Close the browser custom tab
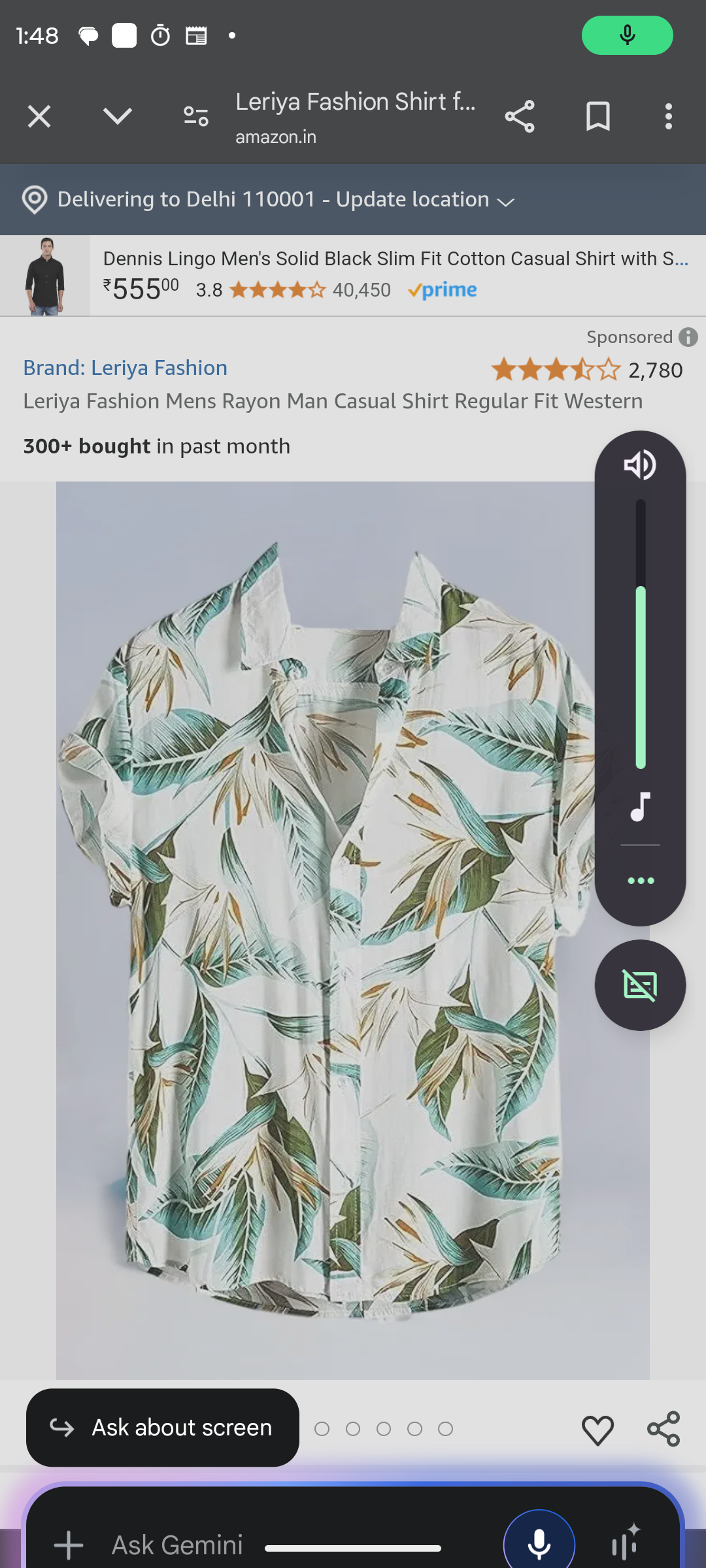Viewport: 706px width, 1568px height. tap(39, 117)
